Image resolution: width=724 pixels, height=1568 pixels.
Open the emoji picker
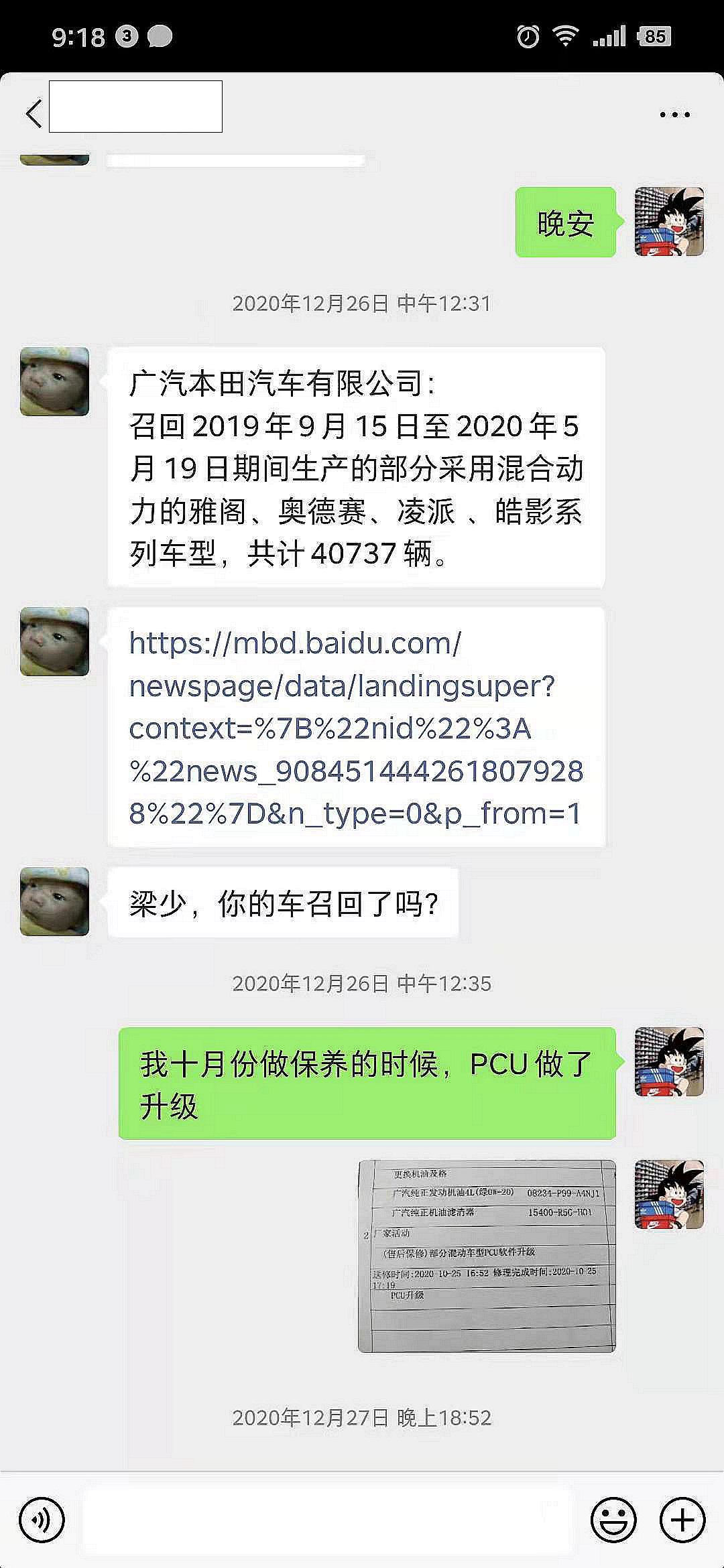613,1520
